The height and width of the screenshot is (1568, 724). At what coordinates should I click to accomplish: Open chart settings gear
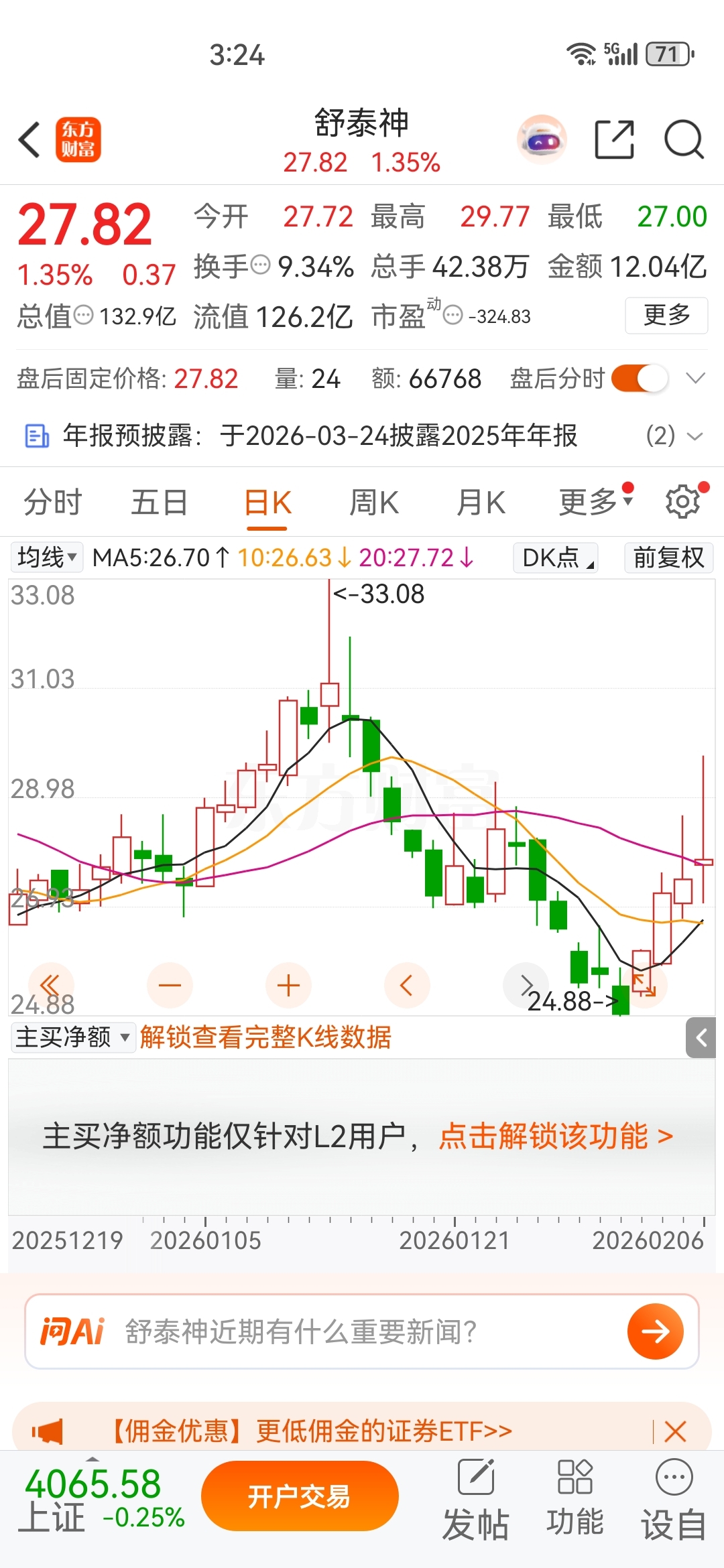click(682, 503)
